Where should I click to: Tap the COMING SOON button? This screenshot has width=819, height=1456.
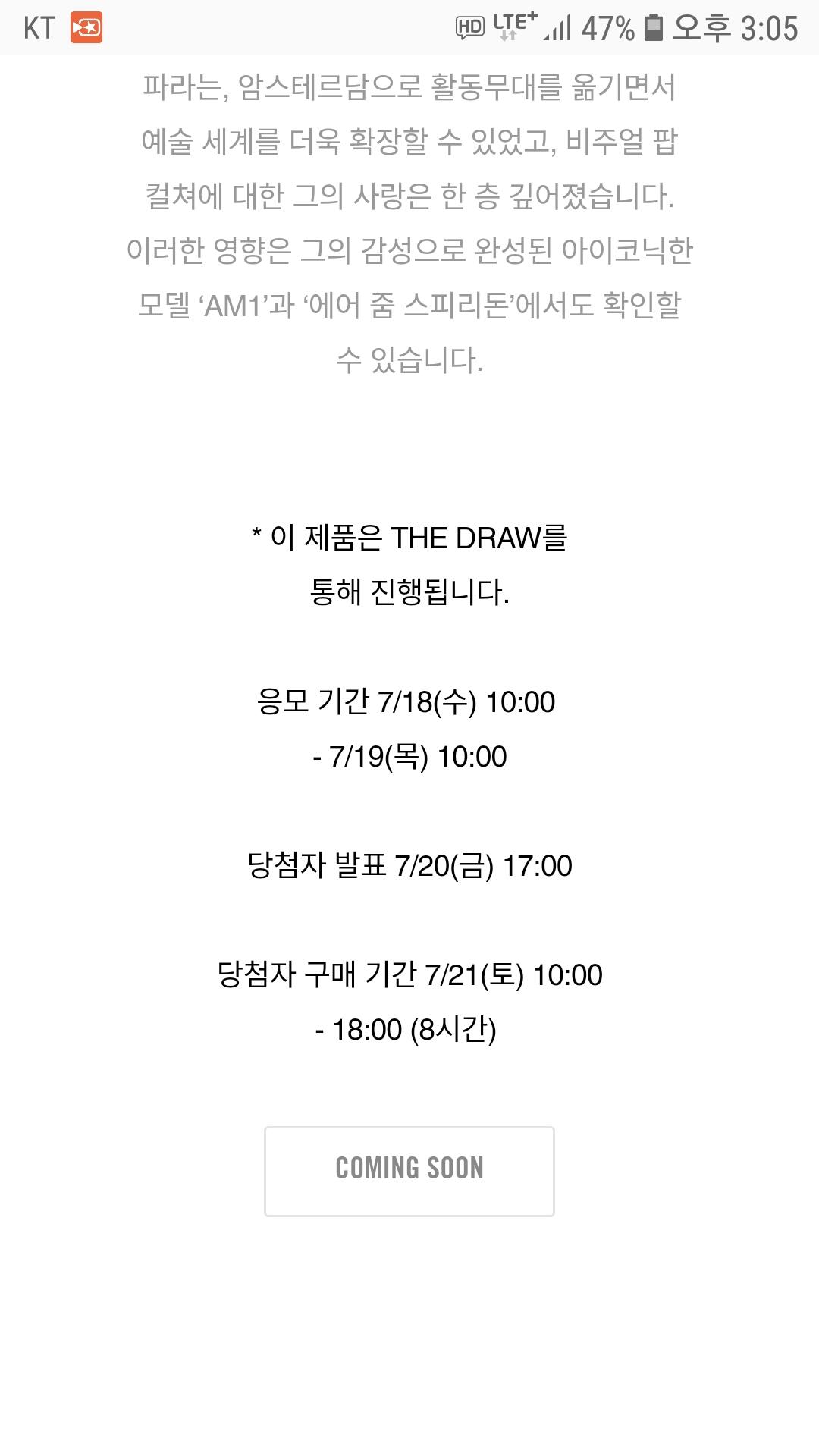point(409,1172)
